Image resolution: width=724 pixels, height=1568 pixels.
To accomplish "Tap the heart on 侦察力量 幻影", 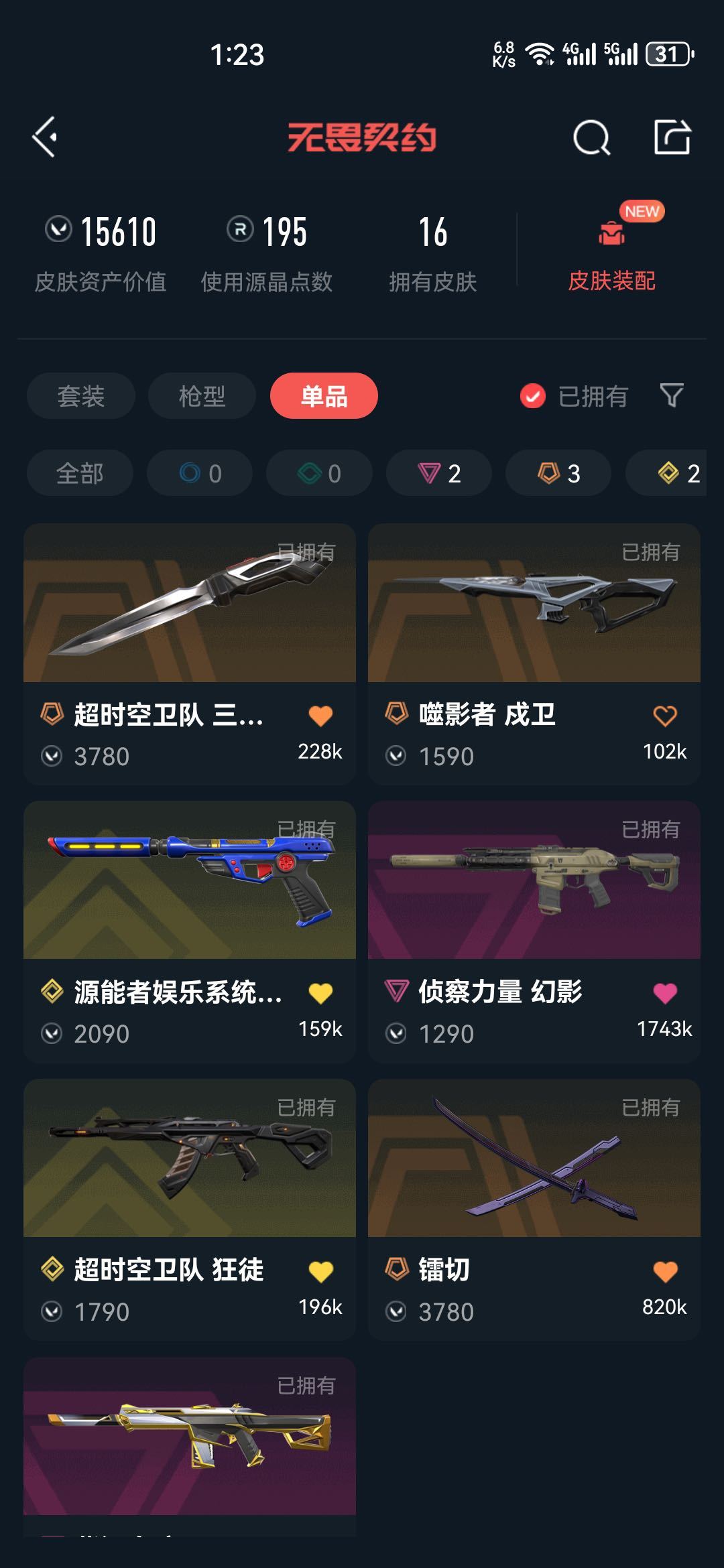I will pyautogui.click(x=665, y=993).
